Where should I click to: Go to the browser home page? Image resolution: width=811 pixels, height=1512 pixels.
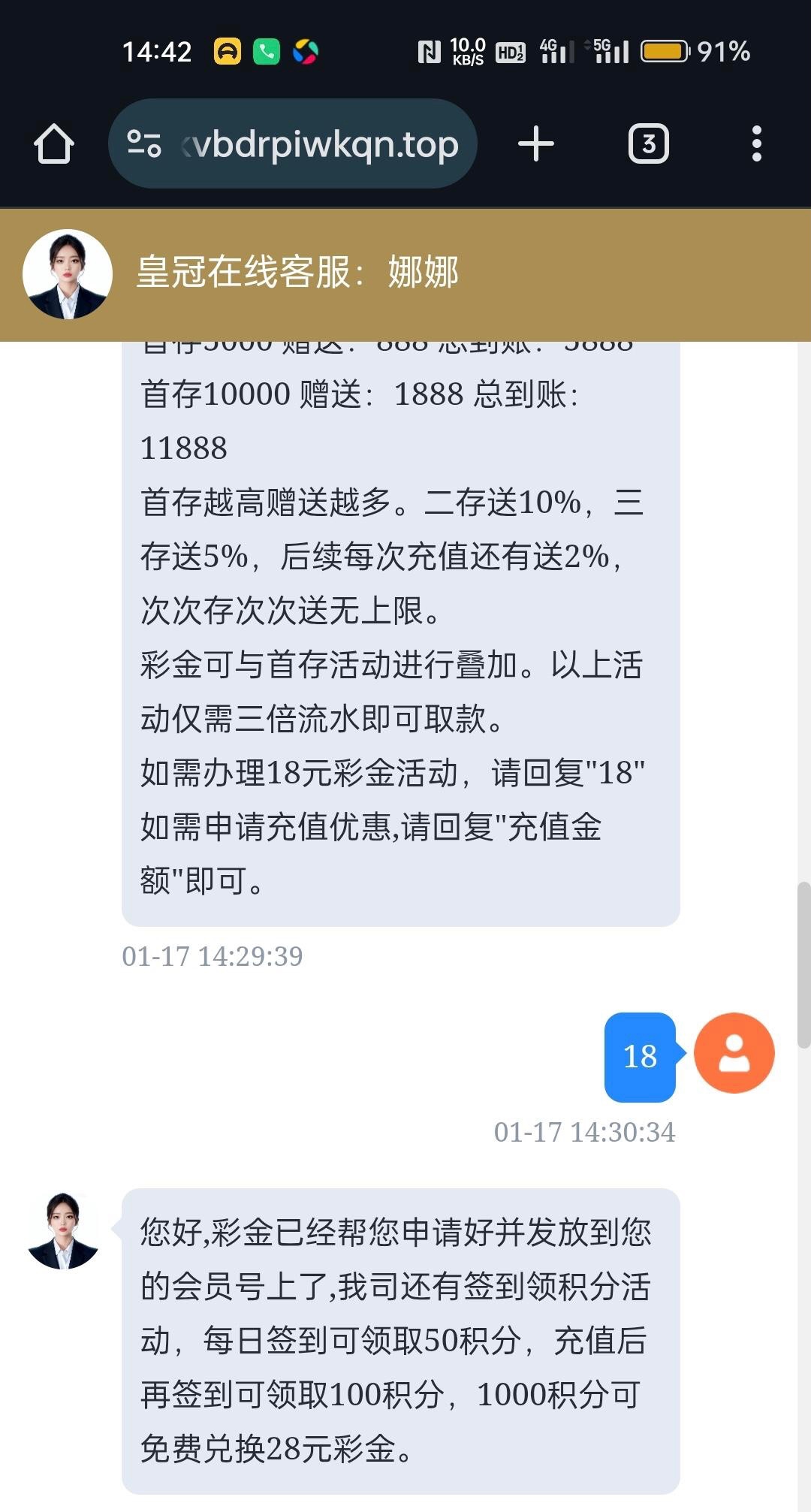click(x=54, y=143)
